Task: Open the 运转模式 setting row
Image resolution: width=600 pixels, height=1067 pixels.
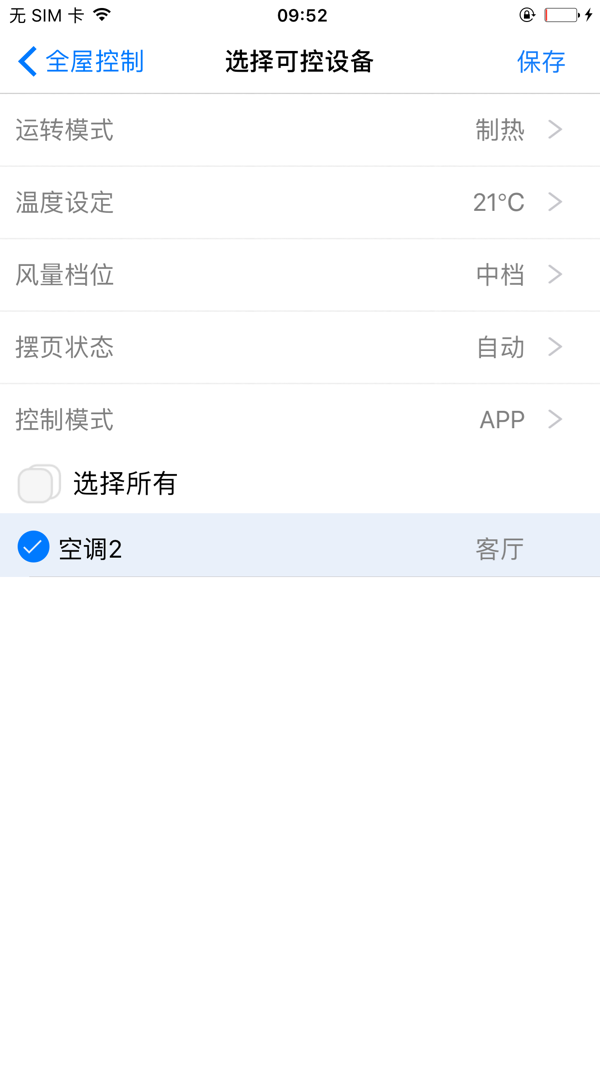Action: [300, 130]
